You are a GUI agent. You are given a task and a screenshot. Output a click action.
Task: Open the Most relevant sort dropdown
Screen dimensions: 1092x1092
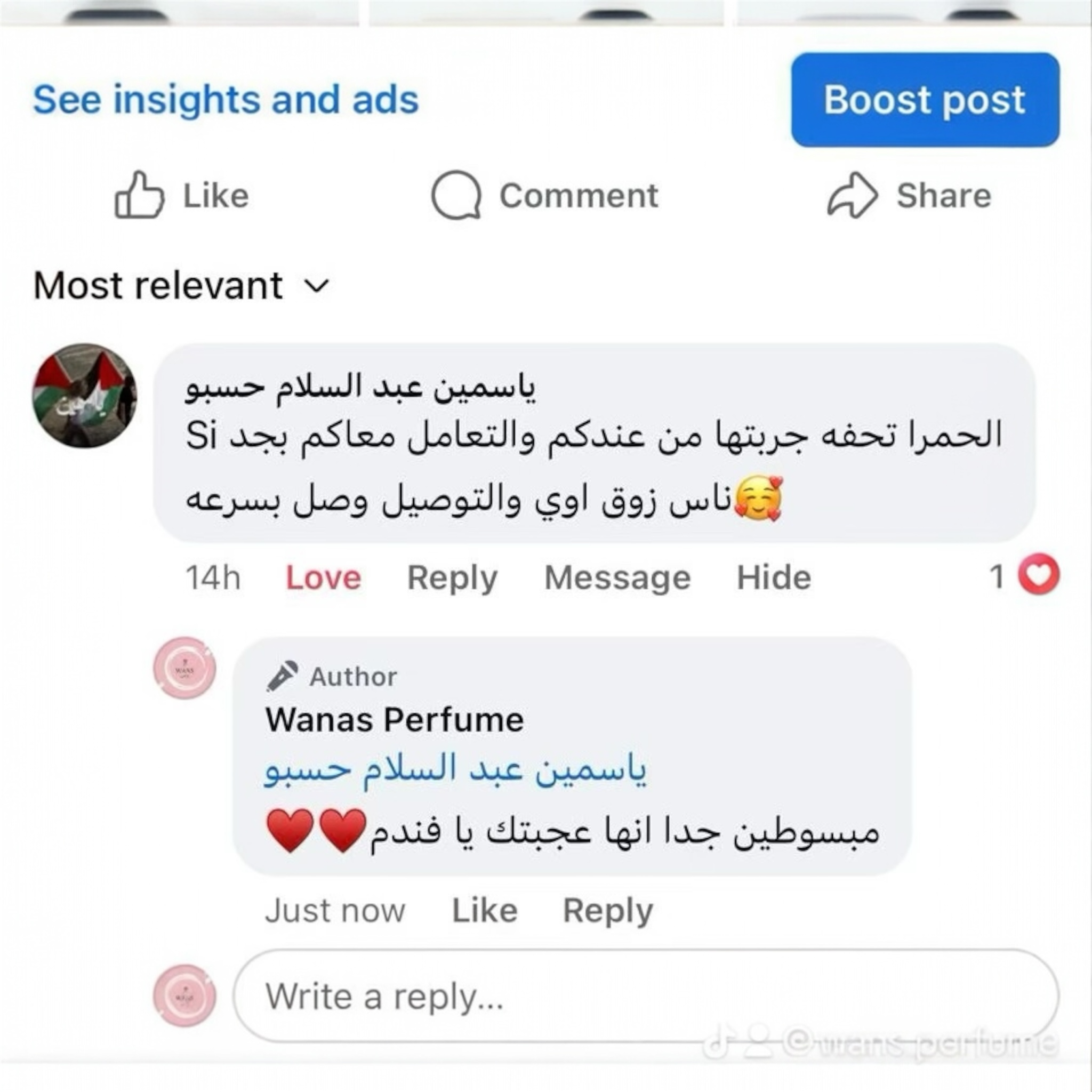181,285
